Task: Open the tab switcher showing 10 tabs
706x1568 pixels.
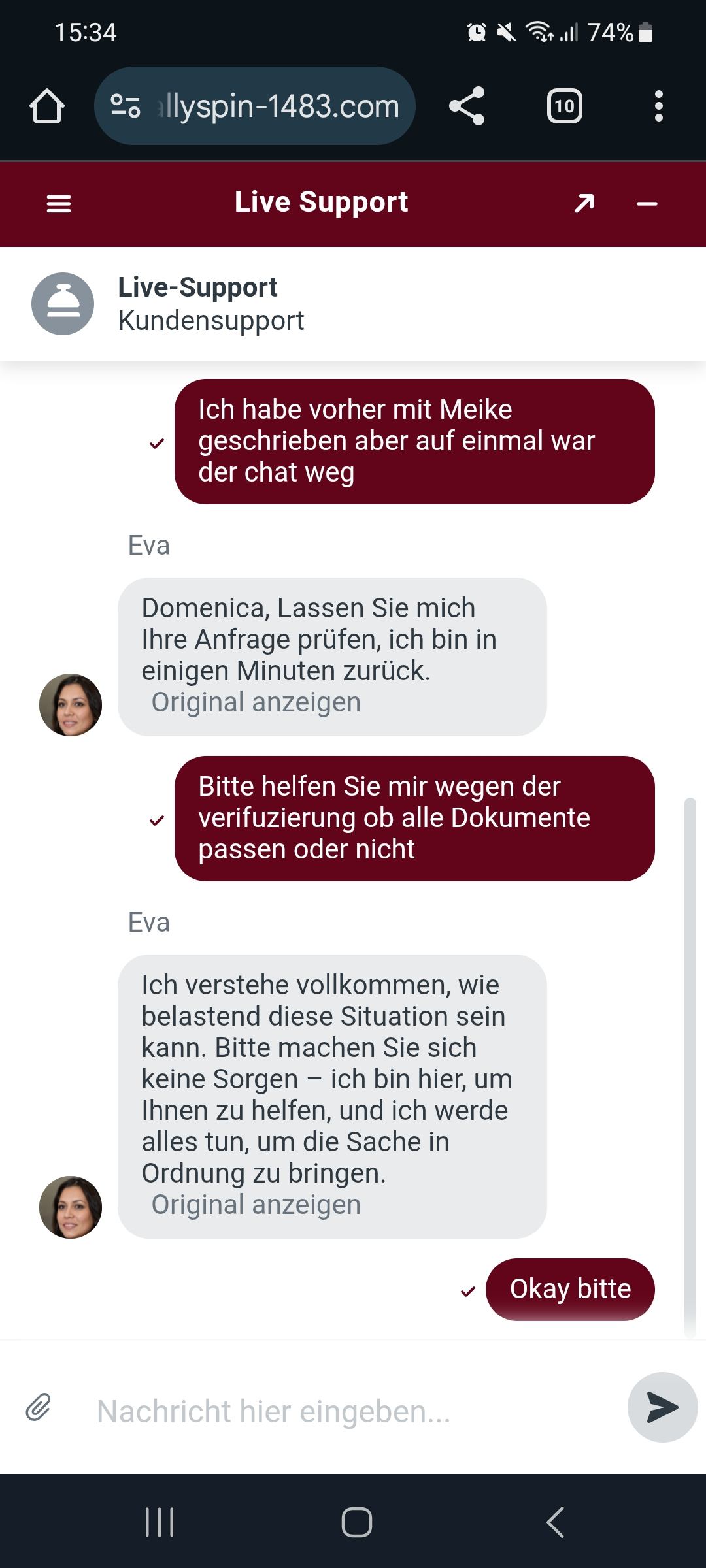Action: [564, 106]
